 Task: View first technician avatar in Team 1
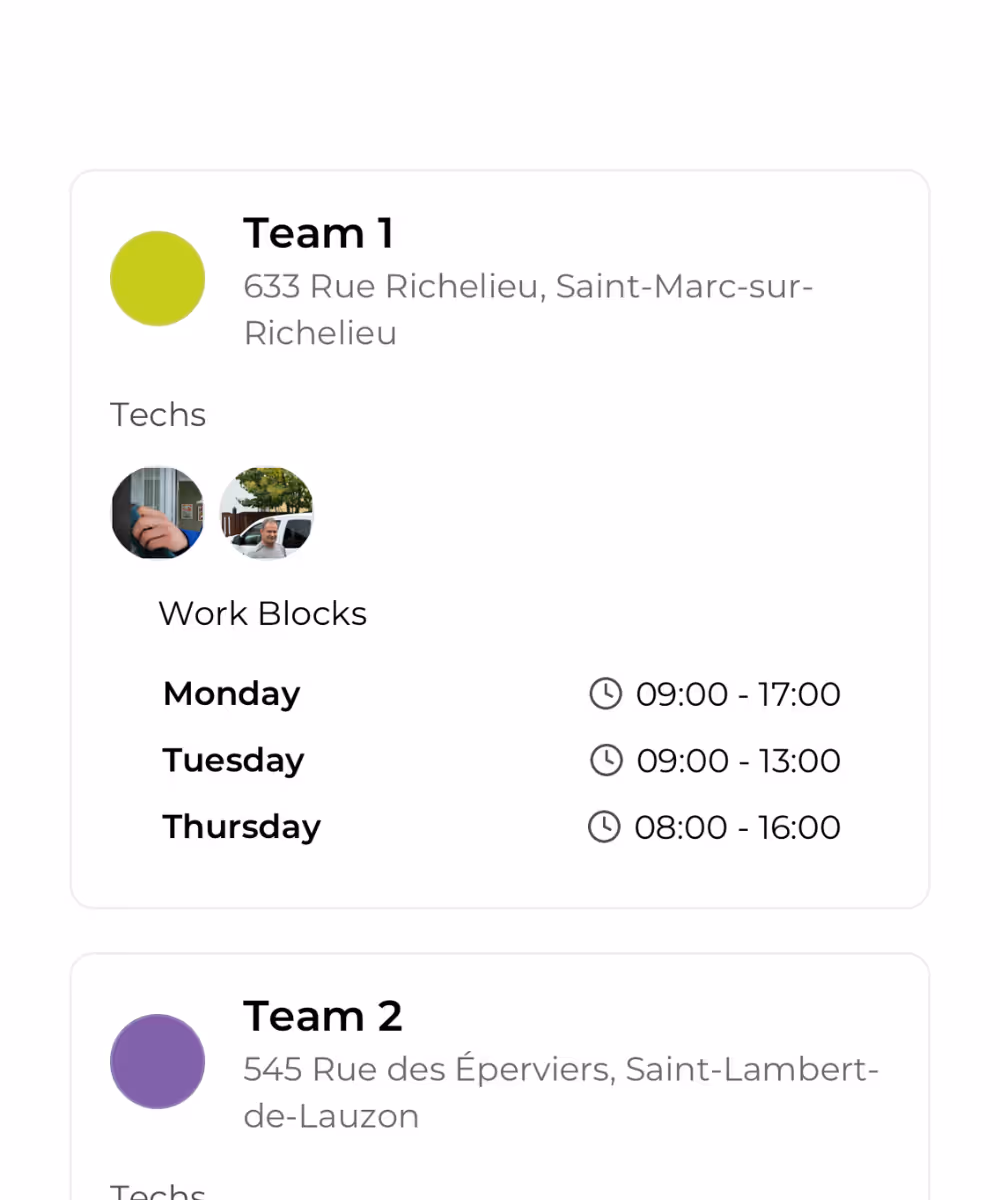point(157,513)
